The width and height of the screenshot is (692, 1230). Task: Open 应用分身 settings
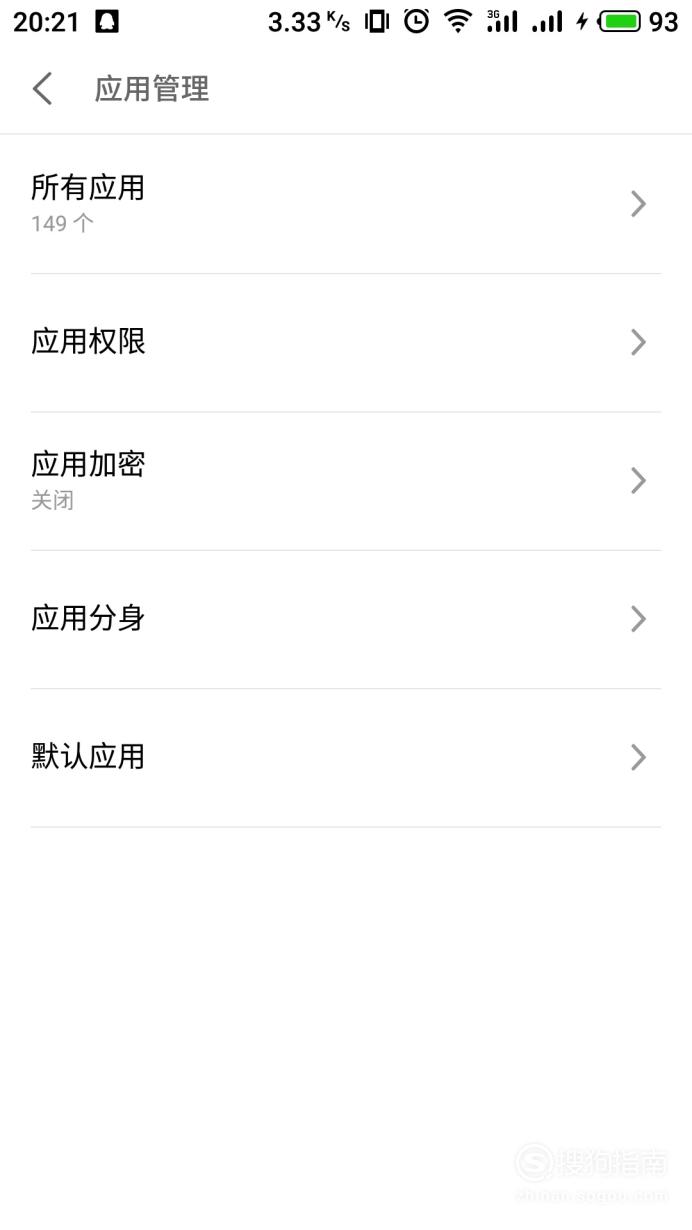[x=346, y=619]
